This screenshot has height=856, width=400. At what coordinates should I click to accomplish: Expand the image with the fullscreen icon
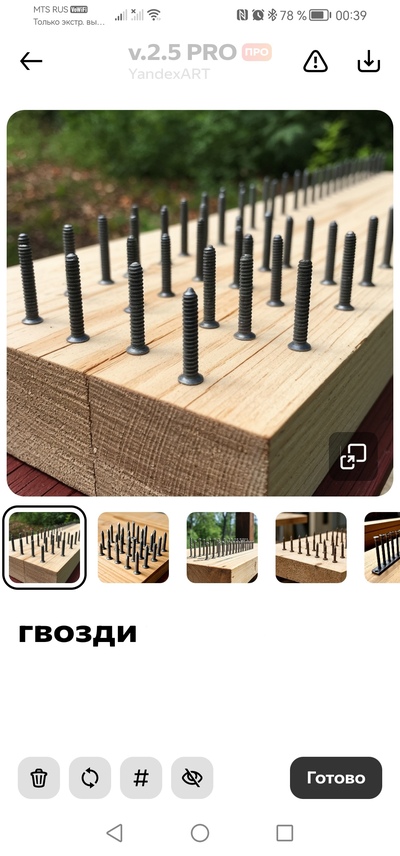[x=353, y=456]
